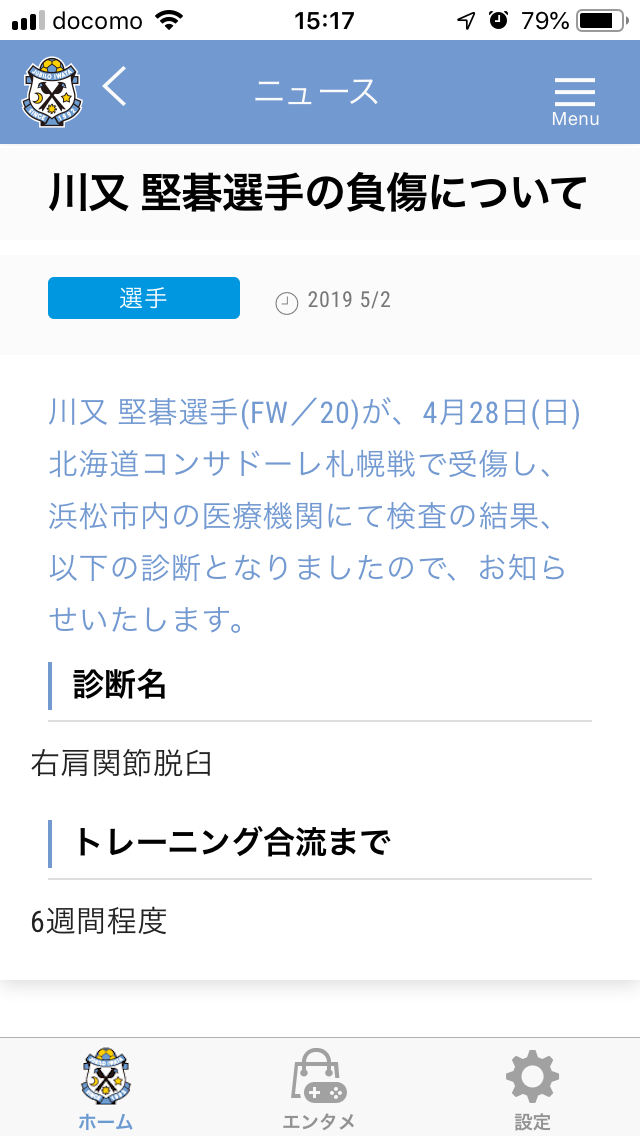Image resolution: width=640 pixels, height=1136 pixels.
Task: Open the Menu hamburger button
Action: pyautogui.click(x=575, y=101)
